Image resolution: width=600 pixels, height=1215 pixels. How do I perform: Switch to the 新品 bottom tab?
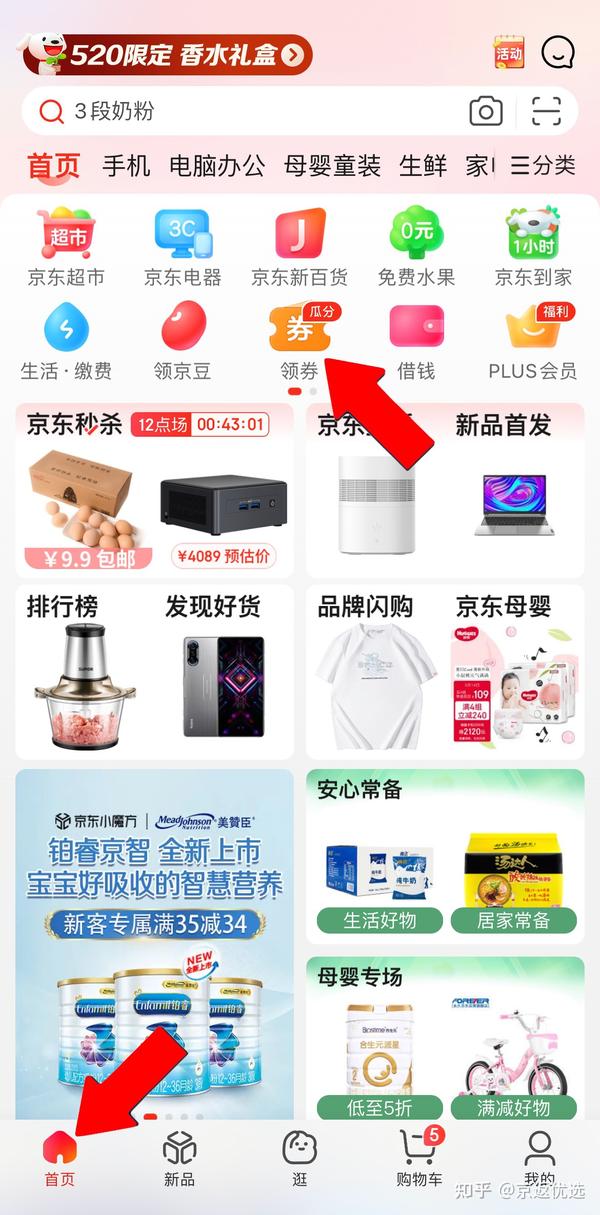coord(180,1159)
